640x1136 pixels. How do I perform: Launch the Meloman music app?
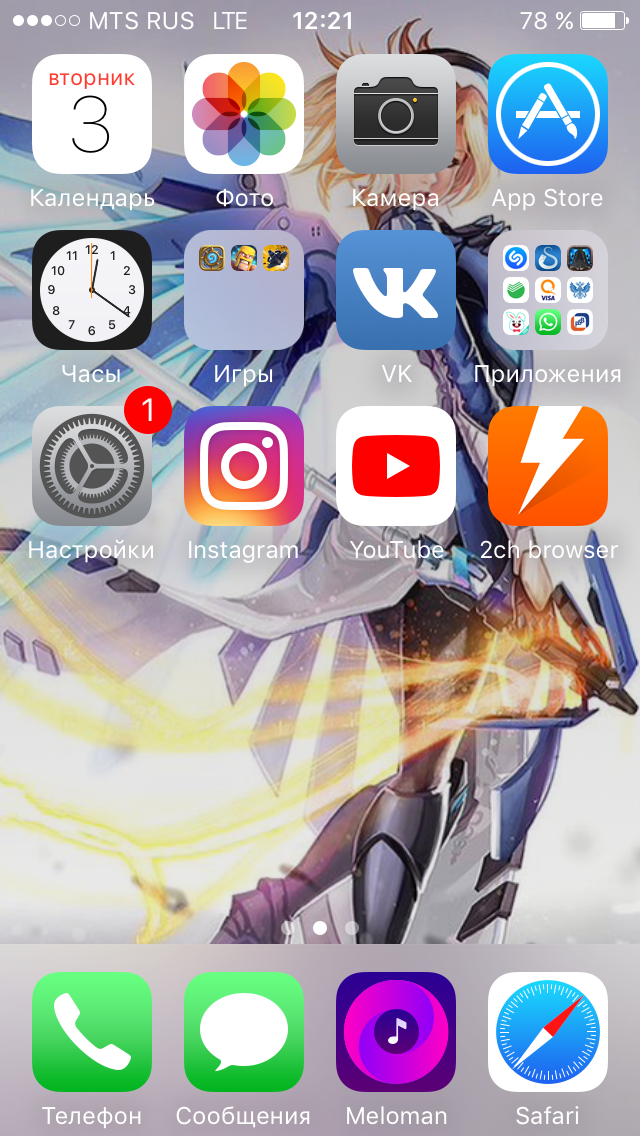[x=396, y=1032]
